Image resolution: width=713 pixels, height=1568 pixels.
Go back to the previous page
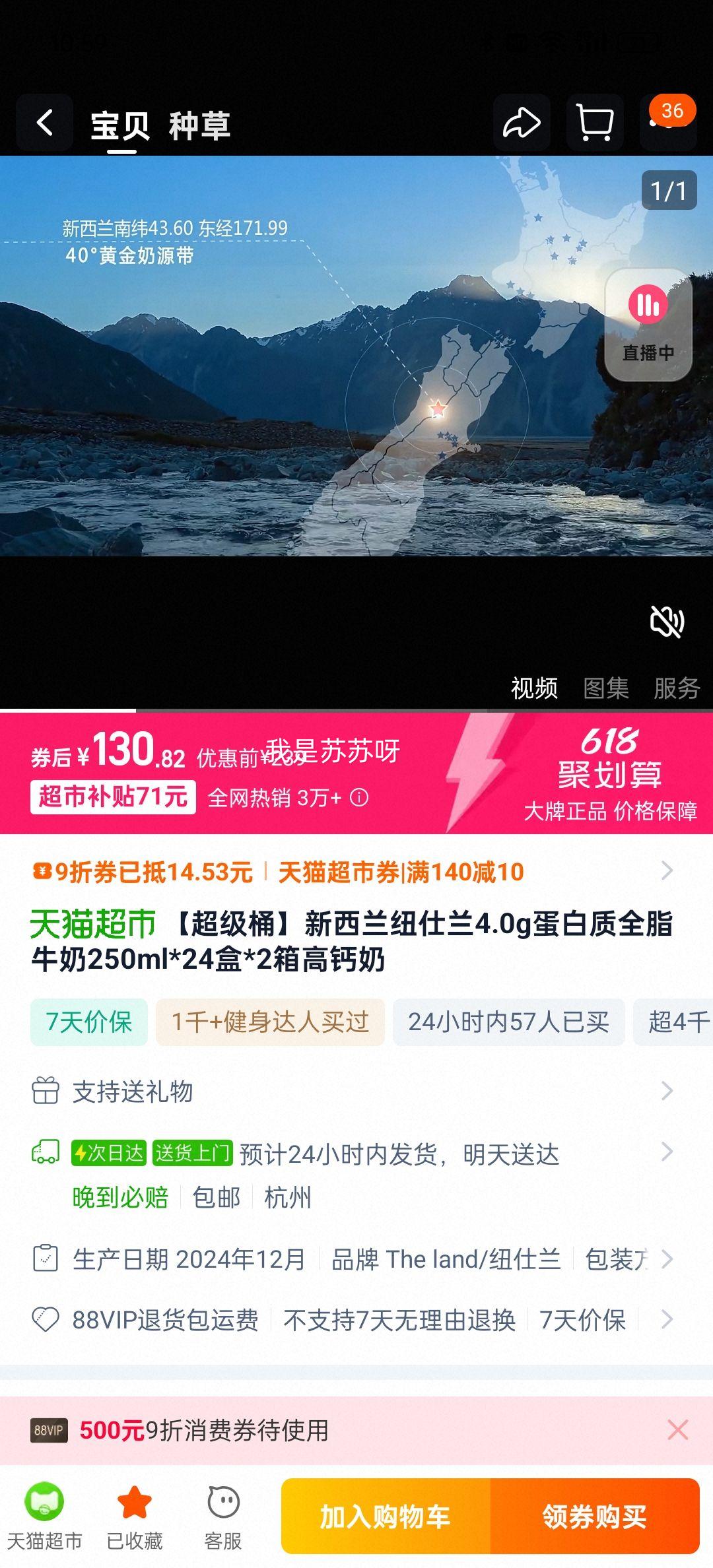[x=44, y=123]
